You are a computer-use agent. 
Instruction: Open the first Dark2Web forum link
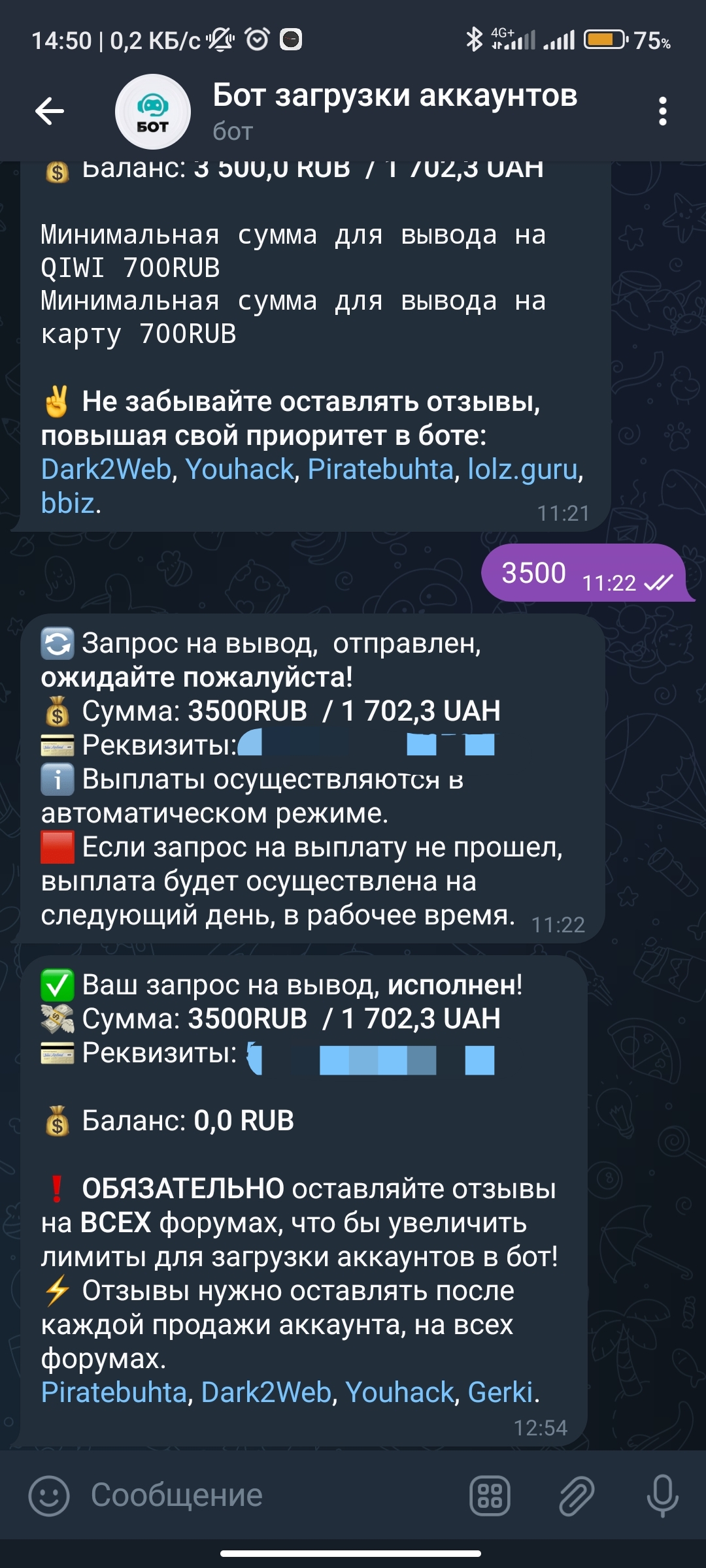tap(106, 469)
